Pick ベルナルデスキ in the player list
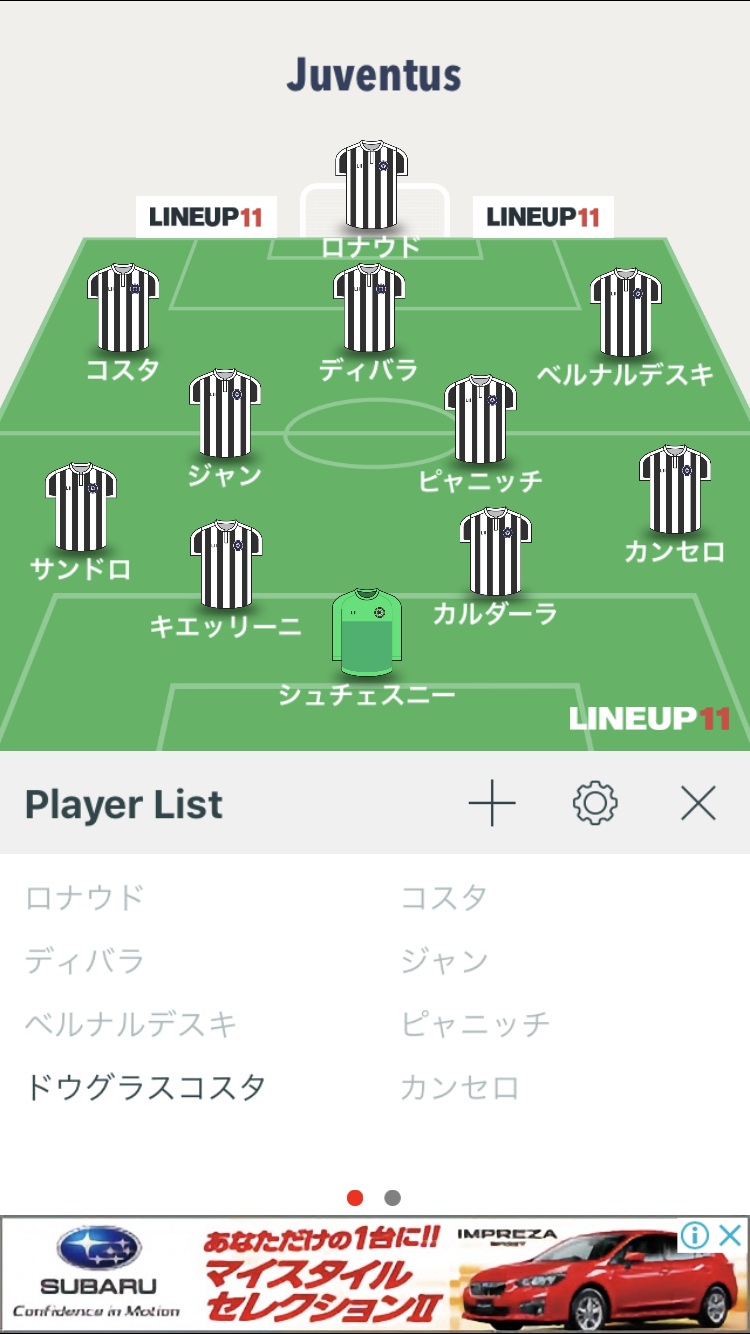This screenshot has height=1334, width=750. (x=131, y=1024)
